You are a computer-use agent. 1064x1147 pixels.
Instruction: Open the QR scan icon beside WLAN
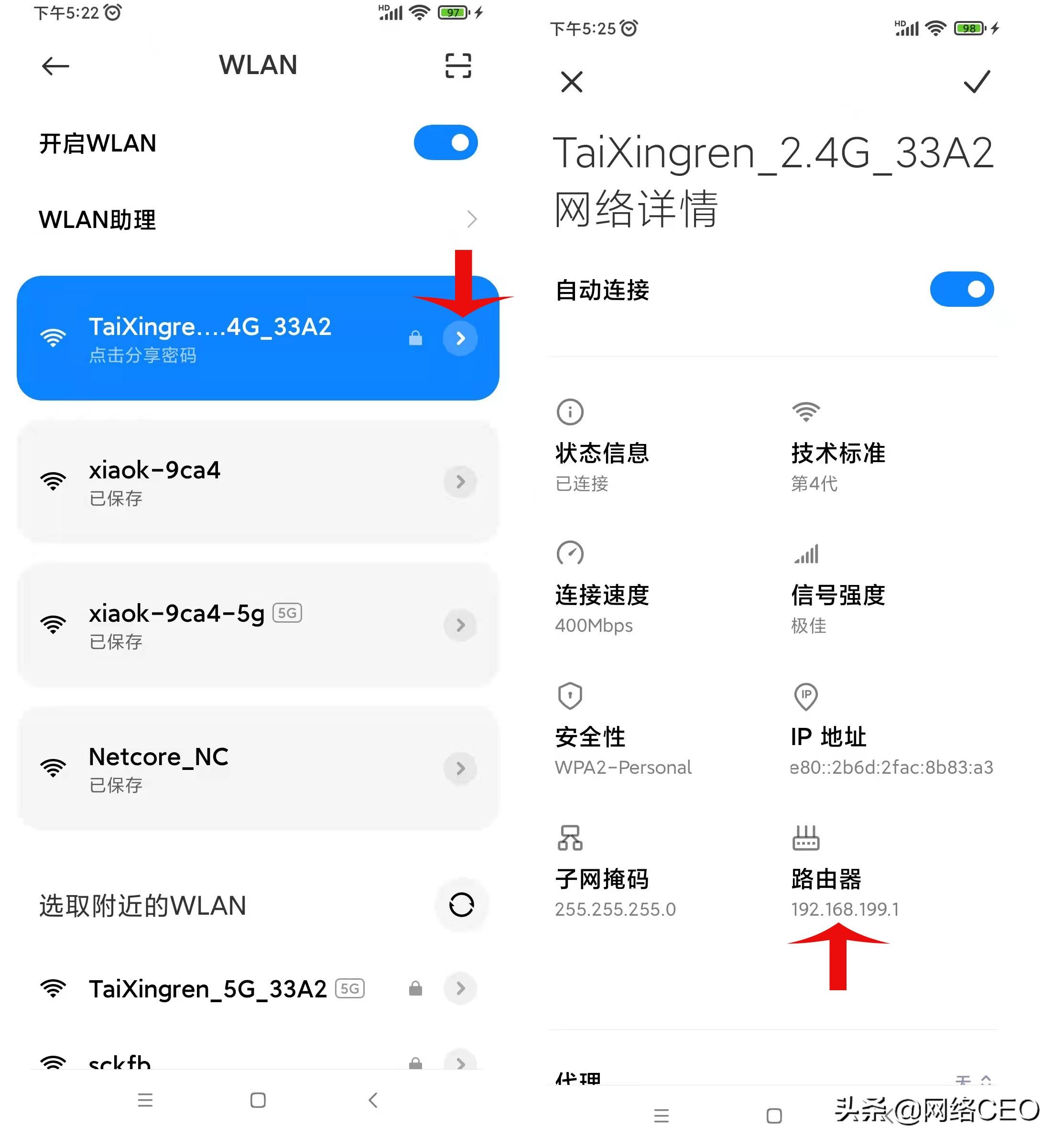(x=458, y=65)
